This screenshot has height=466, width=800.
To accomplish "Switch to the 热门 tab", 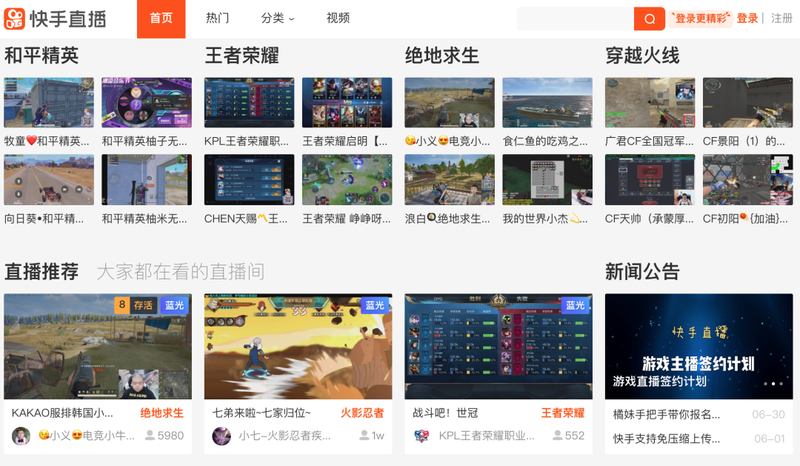I will point(217,19).
